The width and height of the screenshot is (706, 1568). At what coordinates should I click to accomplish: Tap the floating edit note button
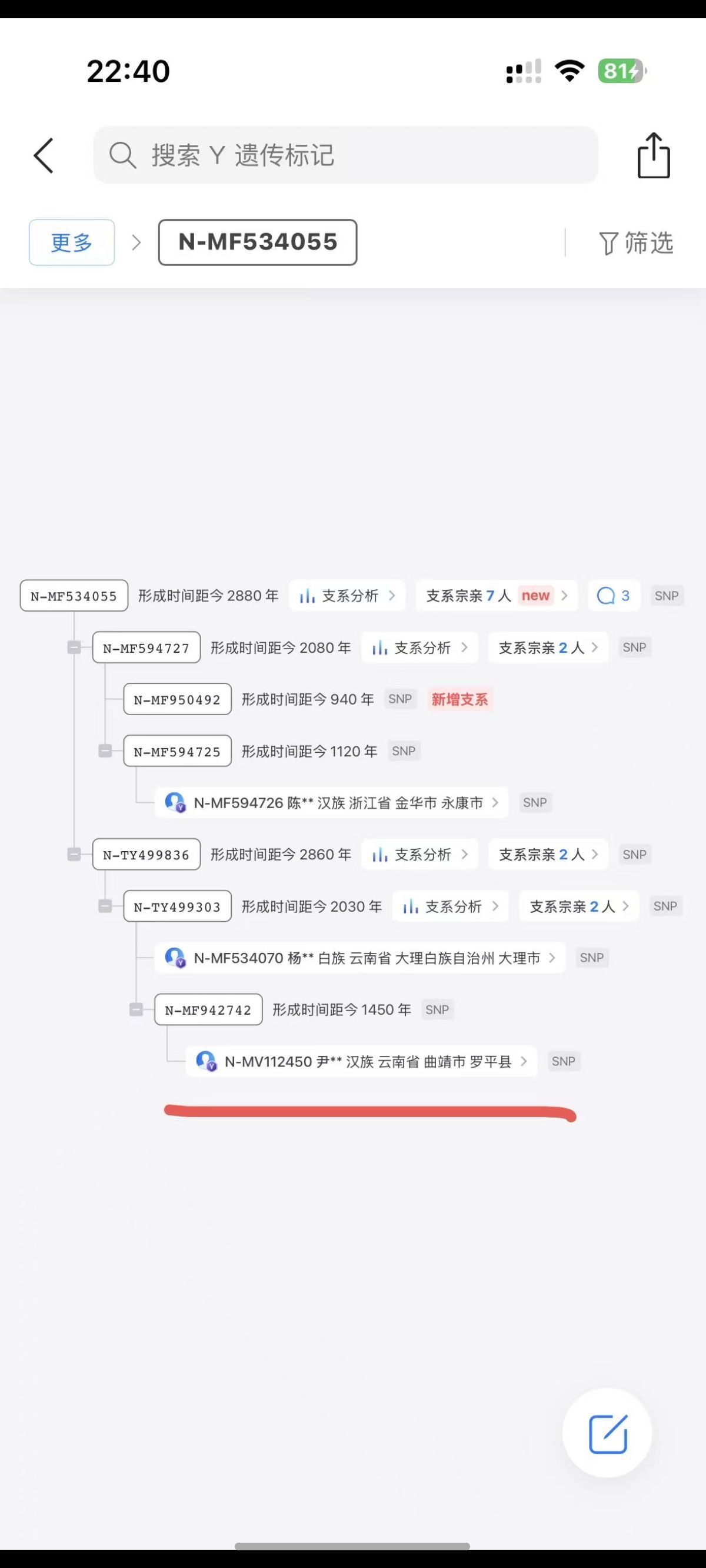[x=607, y=1434]
